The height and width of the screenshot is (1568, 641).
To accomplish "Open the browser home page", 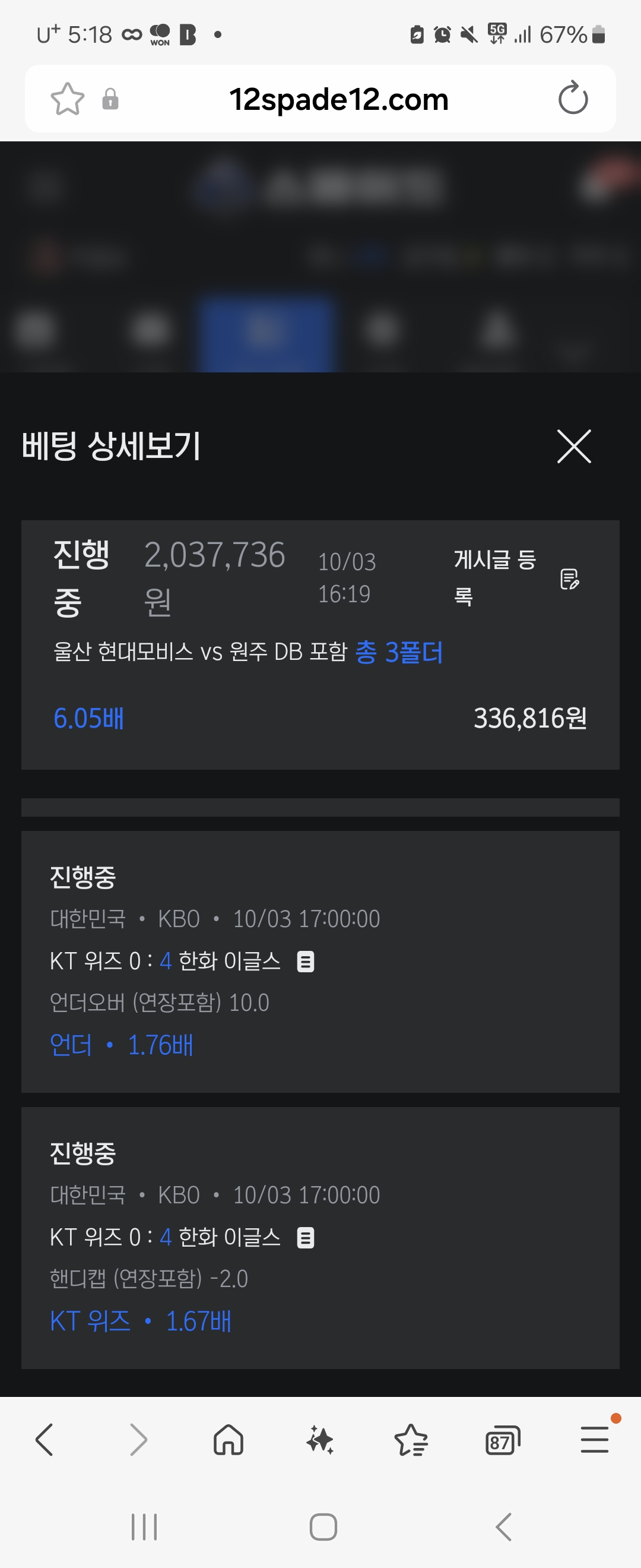I will (229, 1440).
